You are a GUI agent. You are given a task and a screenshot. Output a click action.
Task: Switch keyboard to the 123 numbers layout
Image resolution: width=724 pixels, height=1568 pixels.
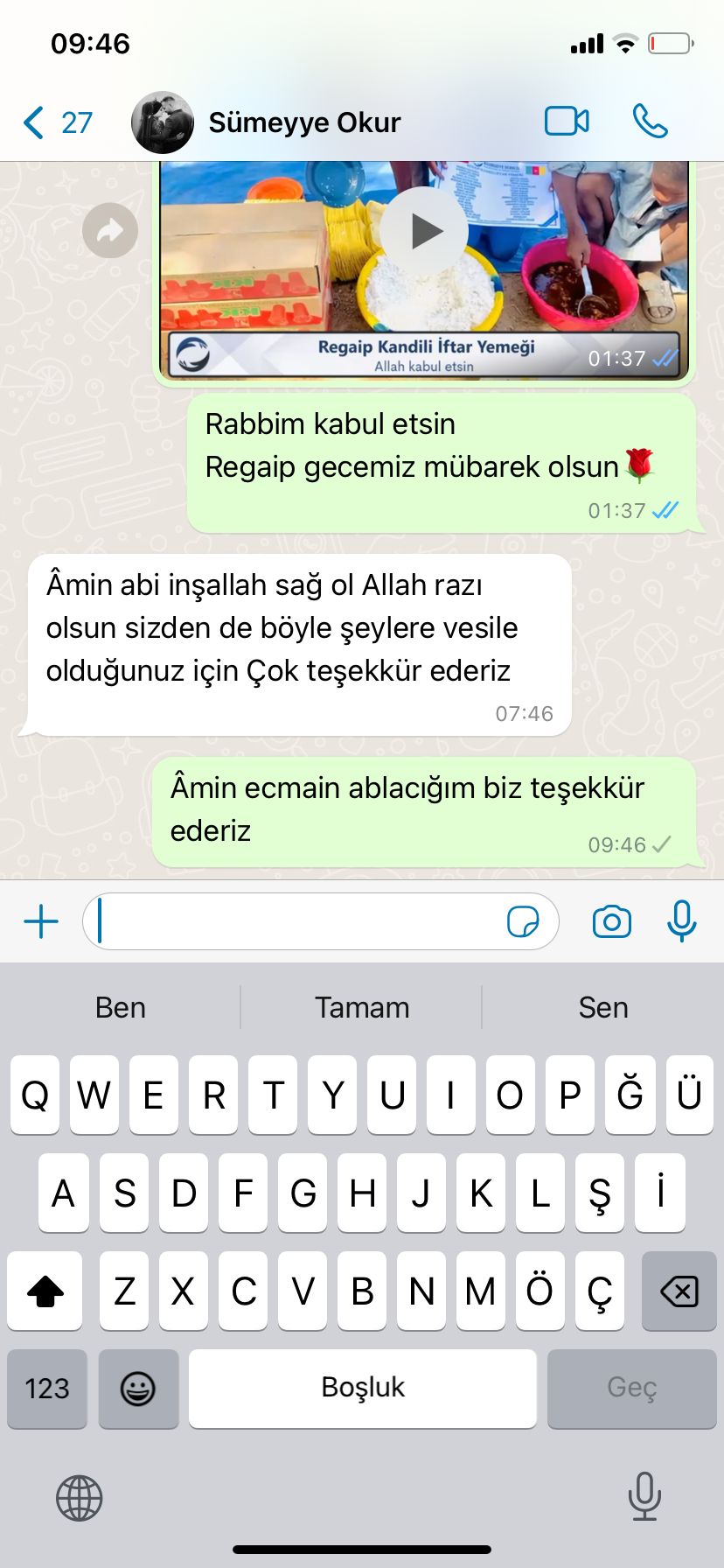pyautogui.click(x=47, y=1389)
